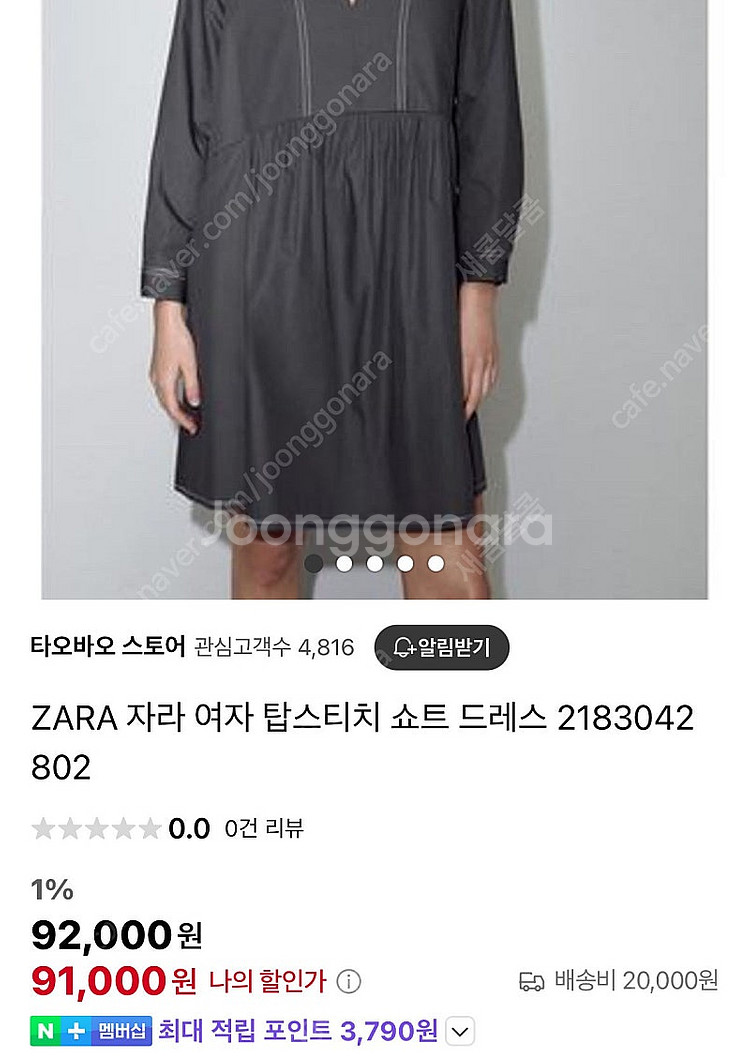View the dress product image fullscreen
This screenshot has height=1058, width=750.
tap(374, 299)
